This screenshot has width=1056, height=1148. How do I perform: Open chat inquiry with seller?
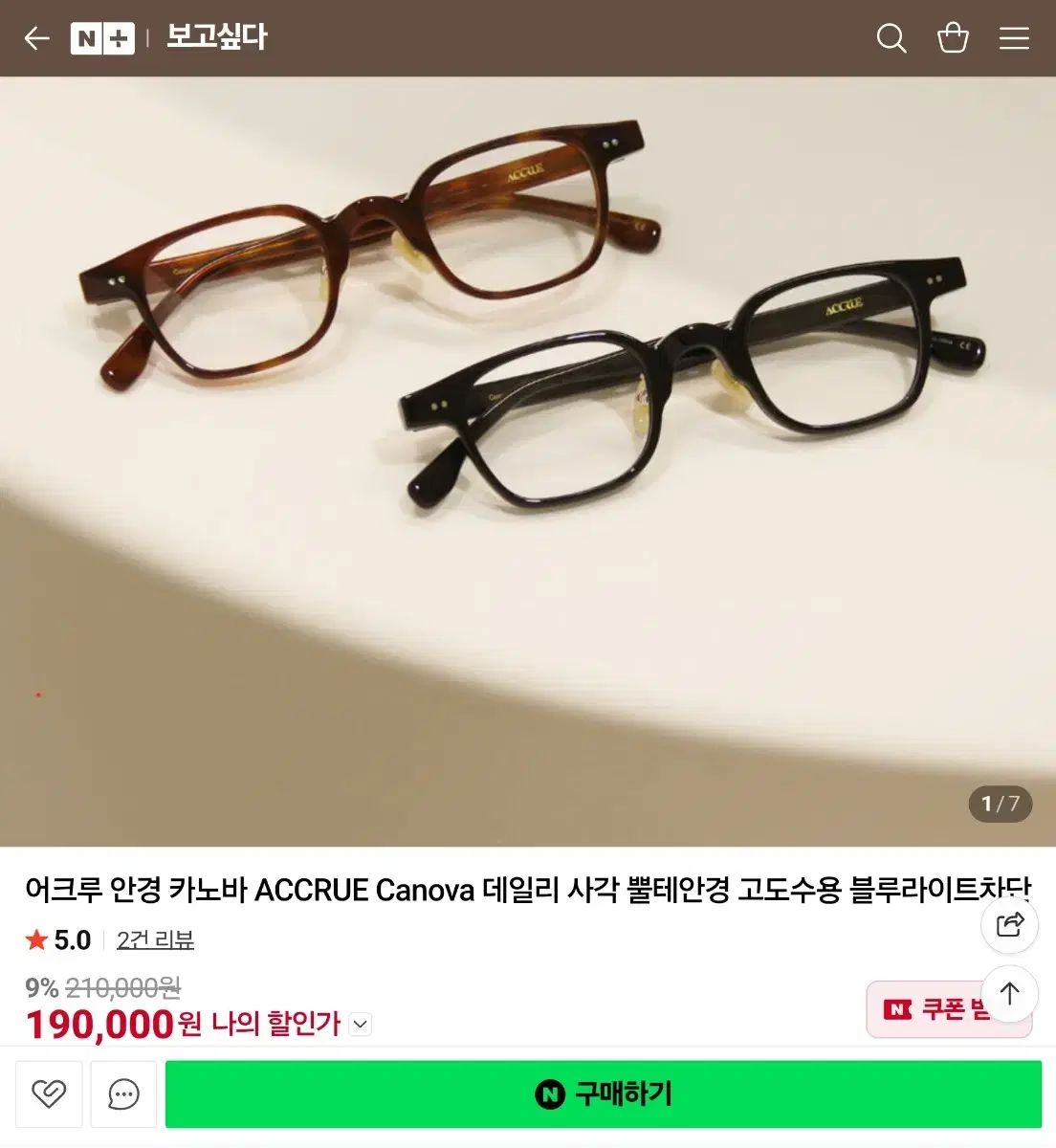point(123,1093)
